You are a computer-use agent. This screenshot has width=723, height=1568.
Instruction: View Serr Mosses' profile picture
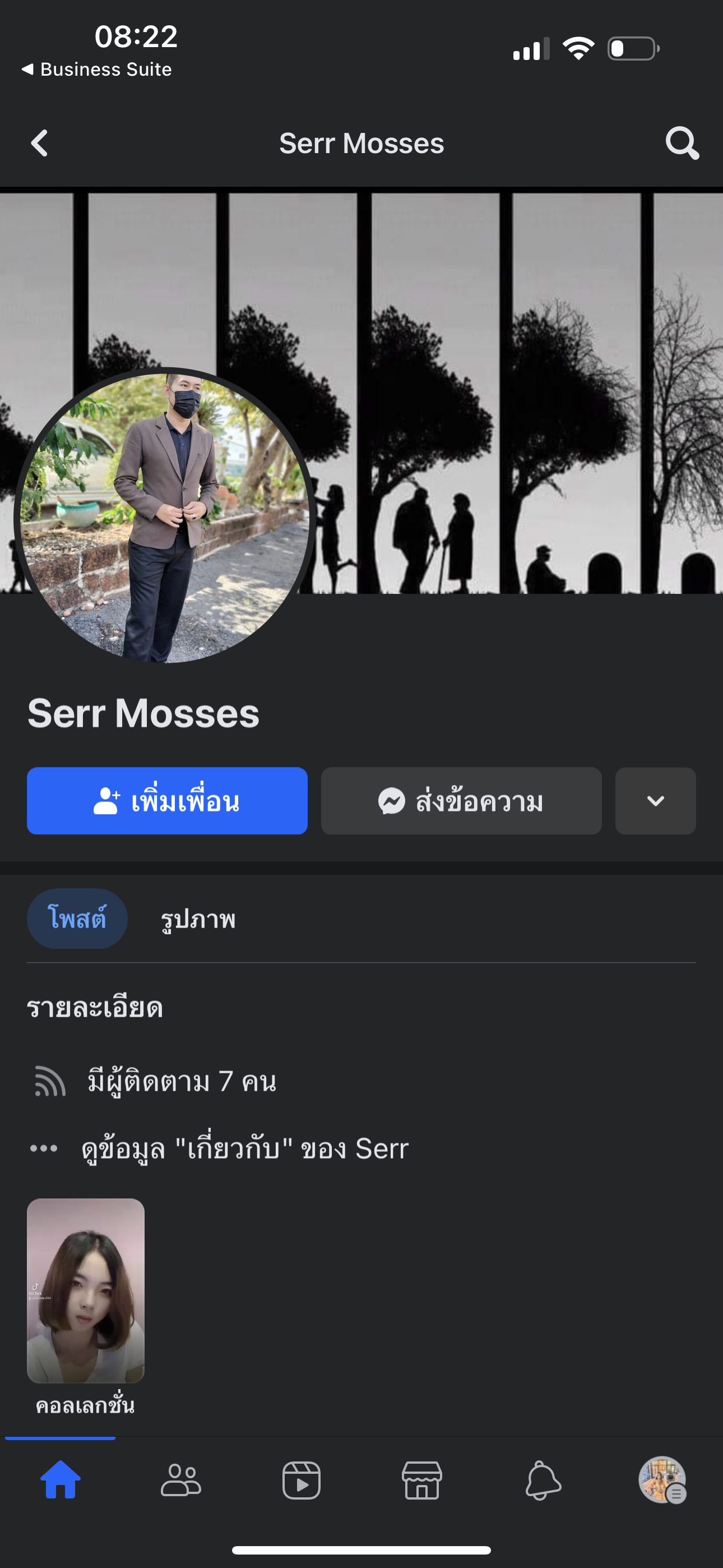coord(163,518)
